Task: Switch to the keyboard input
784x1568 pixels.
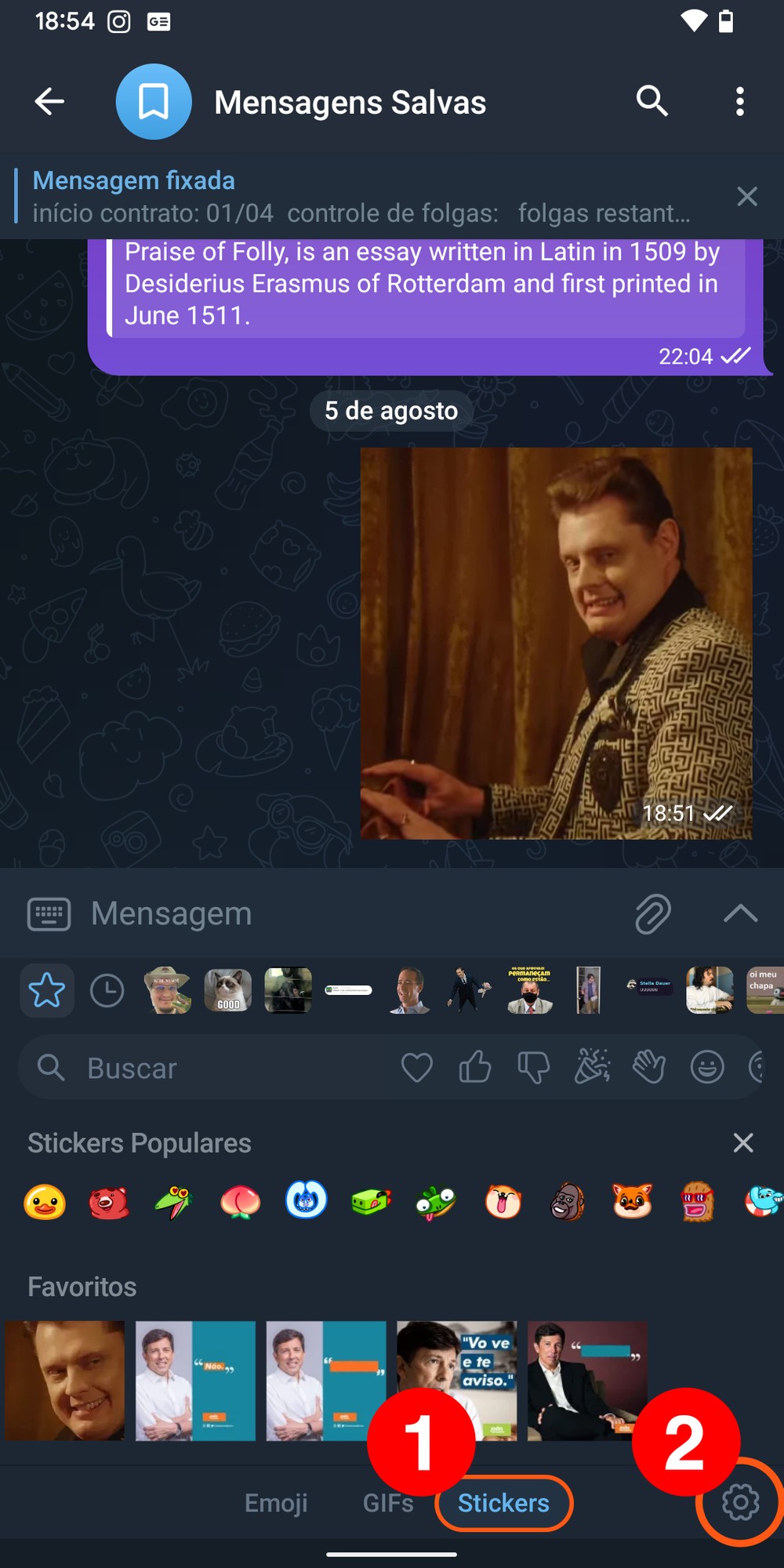Action: (x=49, y=914)
